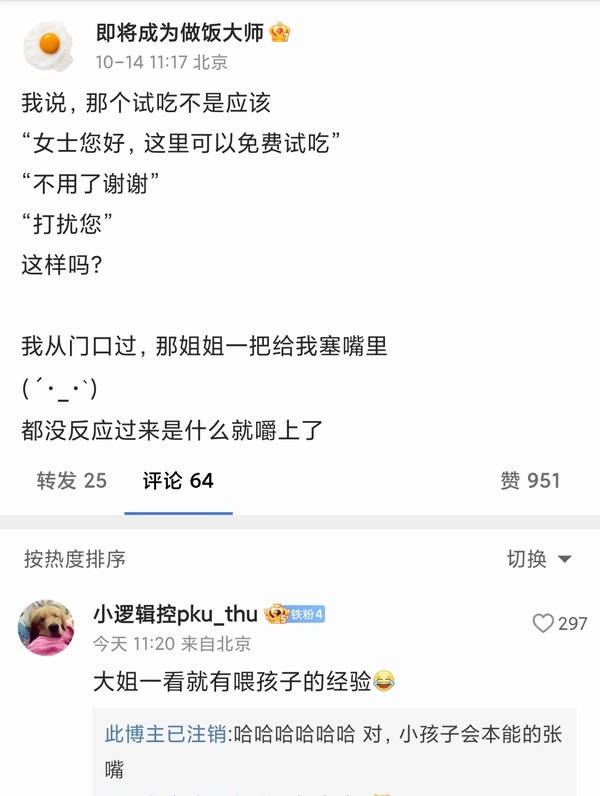
Task: Switch to the 转发 25 tab
Action: [71, 481]
